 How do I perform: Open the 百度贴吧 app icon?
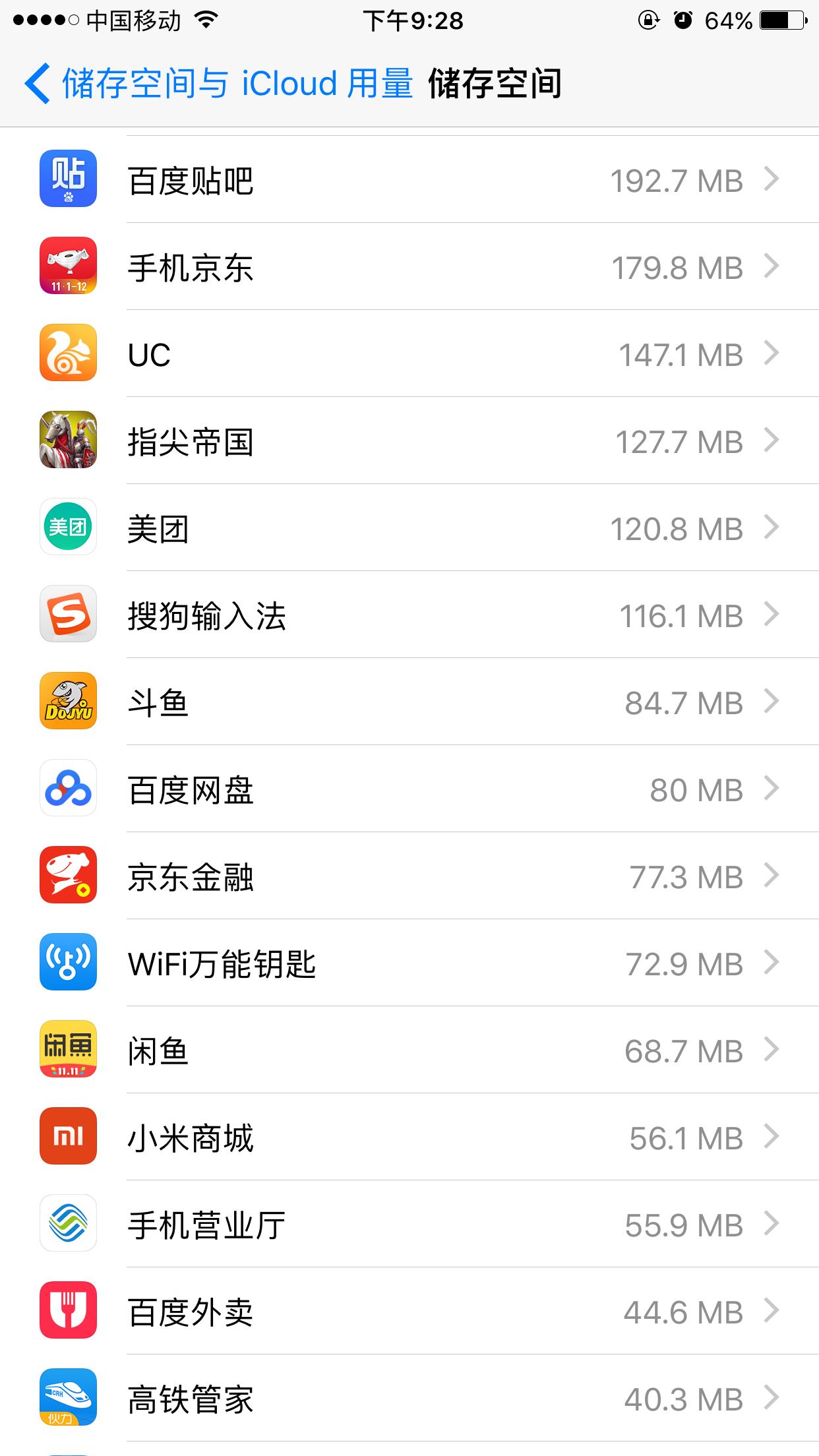click(68, 179)
